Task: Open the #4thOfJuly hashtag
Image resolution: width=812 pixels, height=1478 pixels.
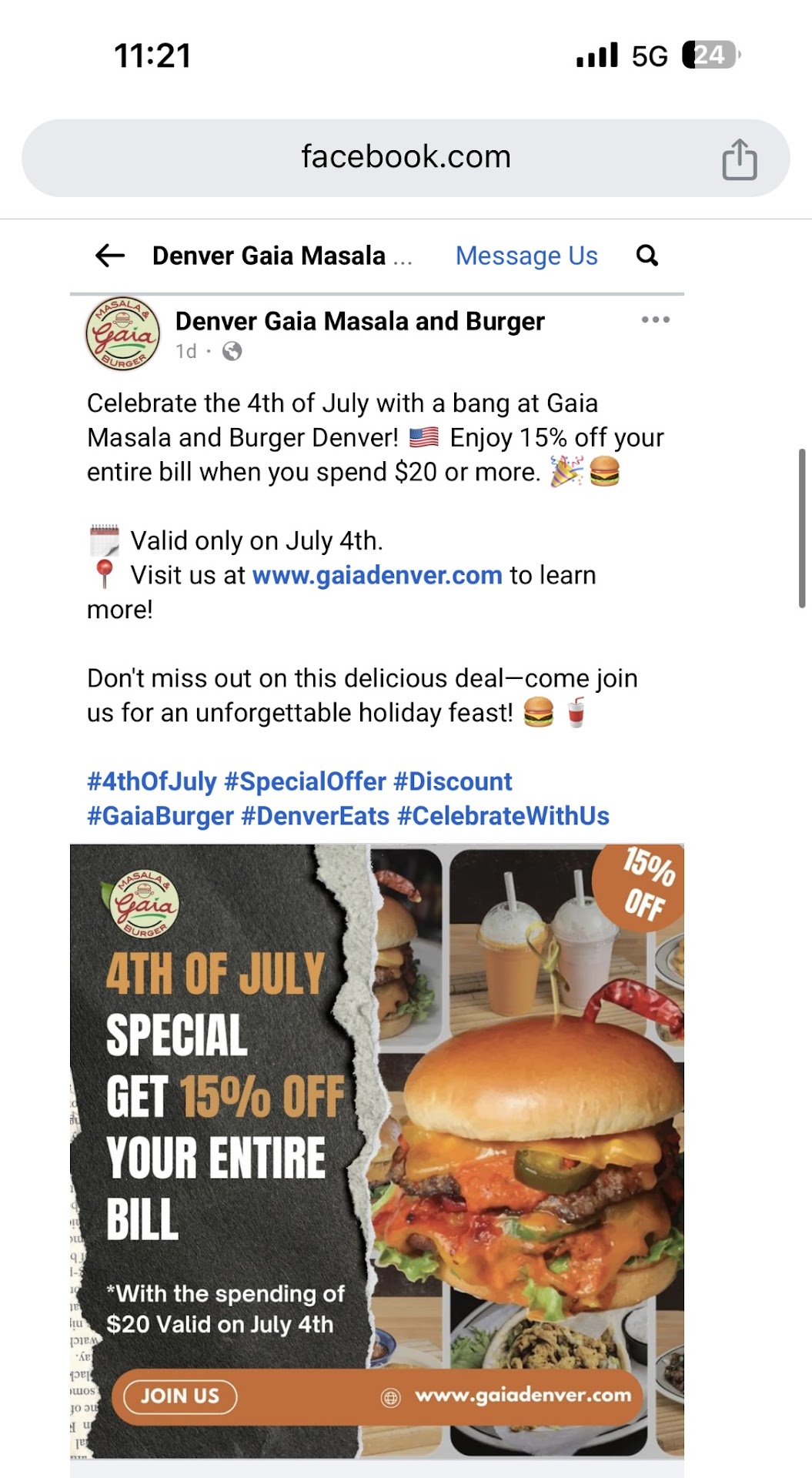Action: pos(152,781)
